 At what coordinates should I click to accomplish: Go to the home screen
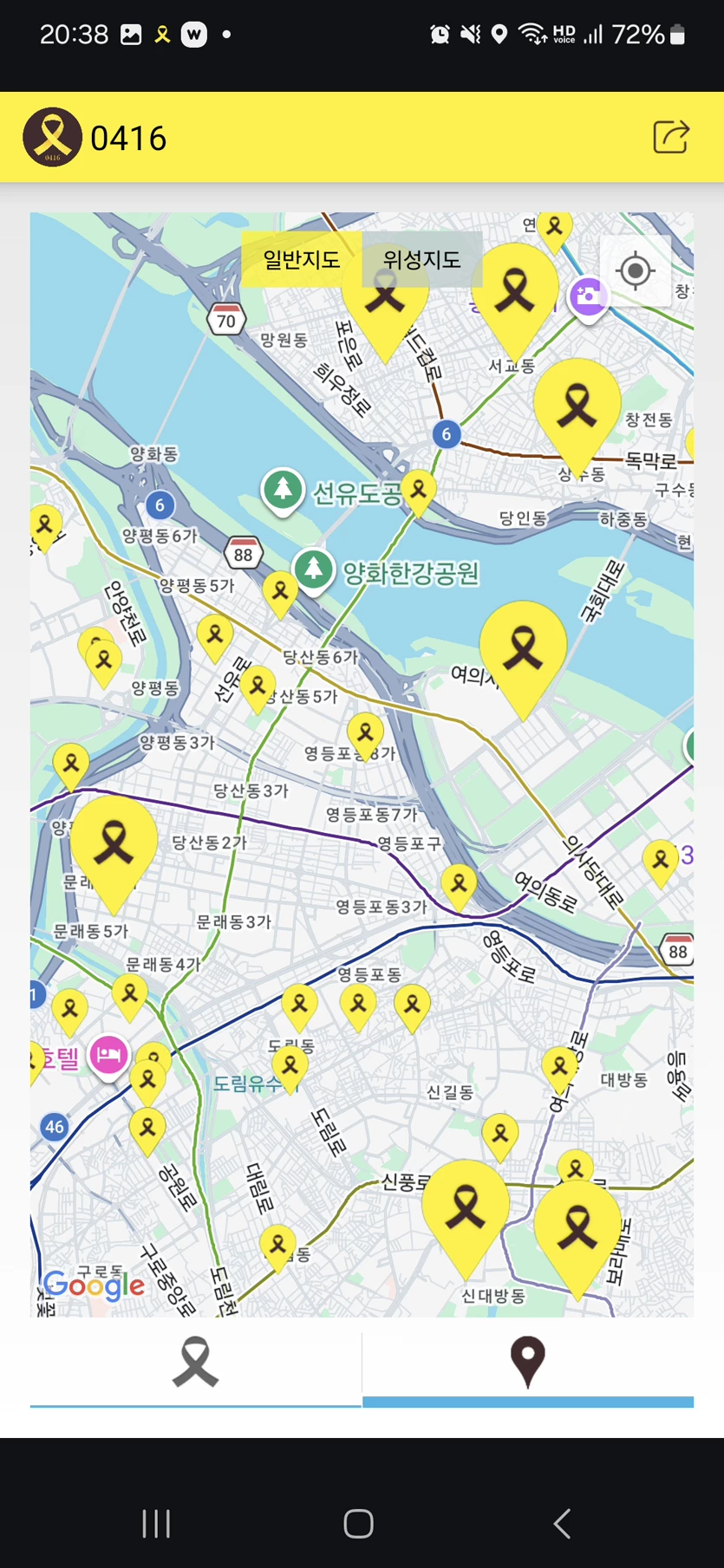358,1523
